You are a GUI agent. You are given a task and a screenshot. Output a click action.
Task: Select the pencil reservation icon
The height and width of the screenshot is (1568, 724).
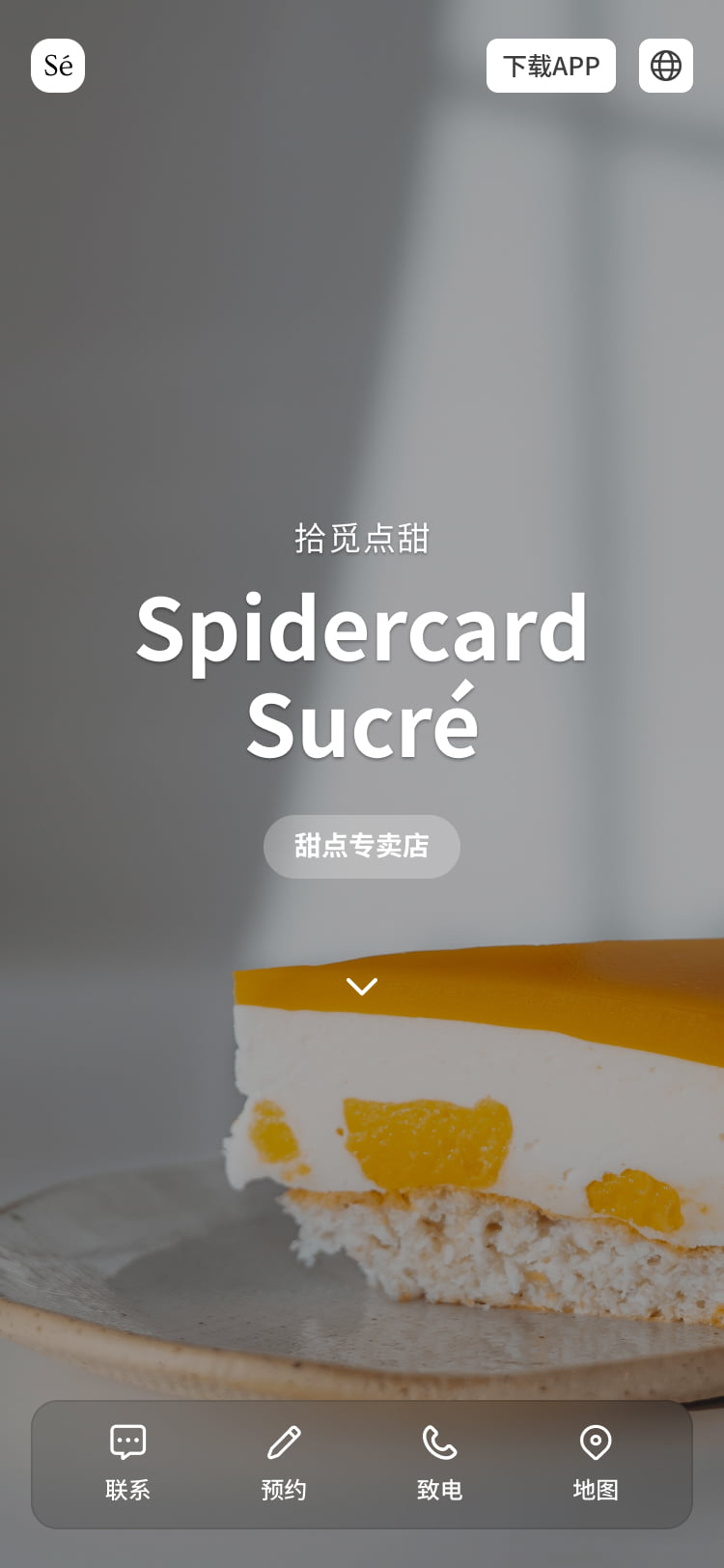tap(283, 1440)
